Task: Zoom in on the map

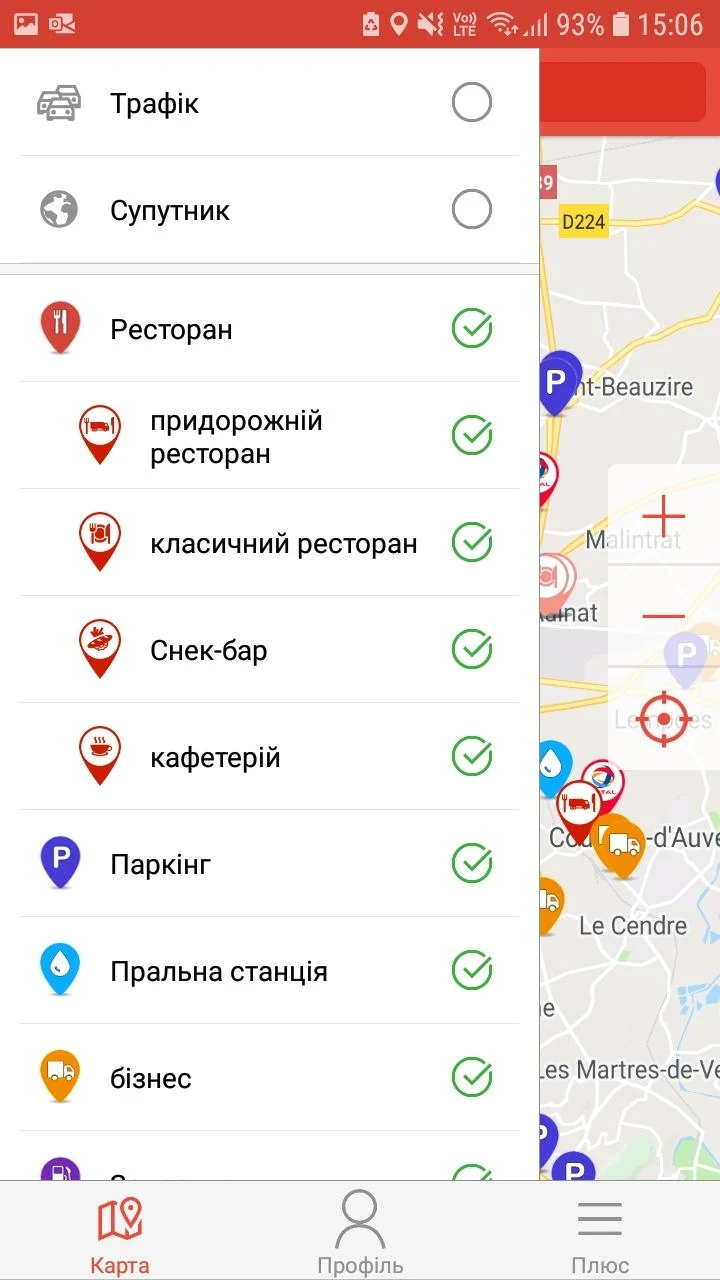Action: pyautogui.click(x=663, y=517)
